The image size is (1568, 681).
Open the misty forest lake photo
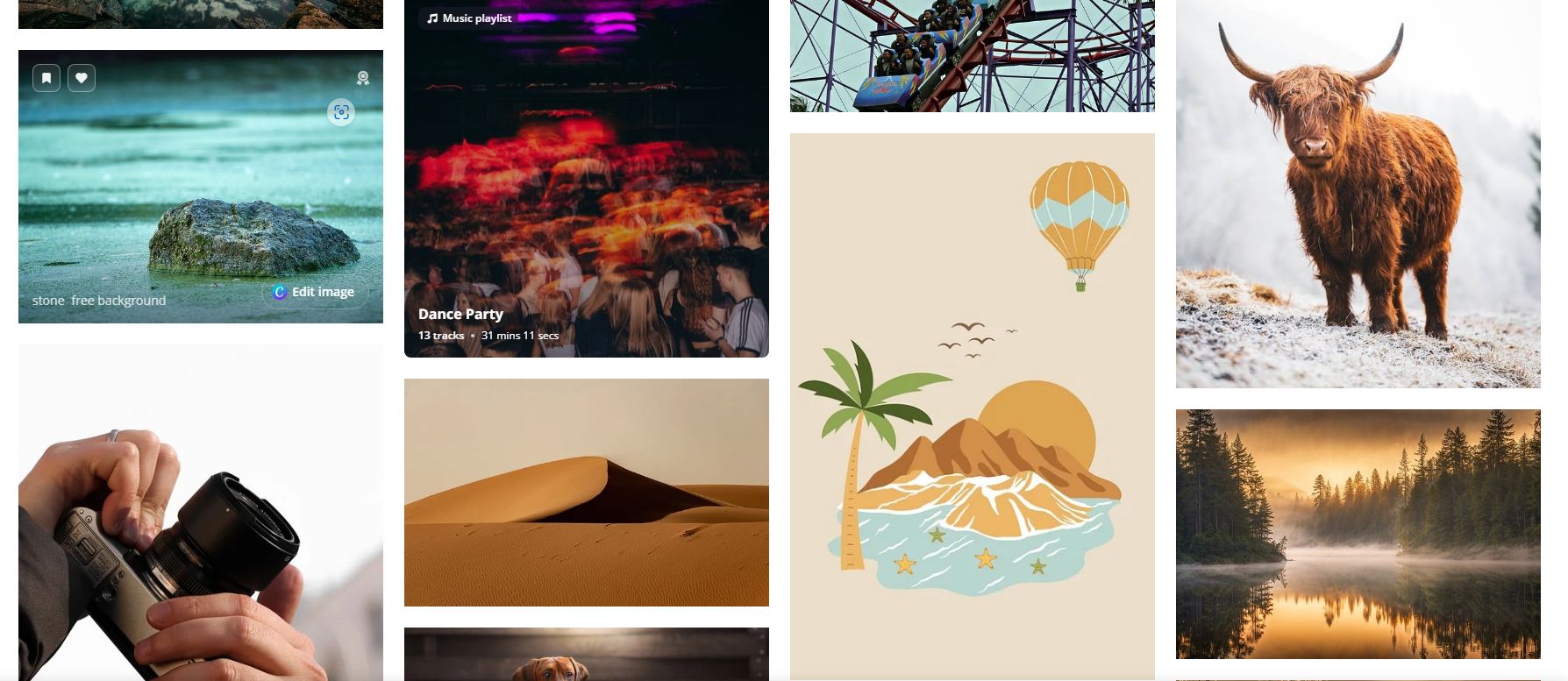pyautogui.click(x=1358, y=533)
